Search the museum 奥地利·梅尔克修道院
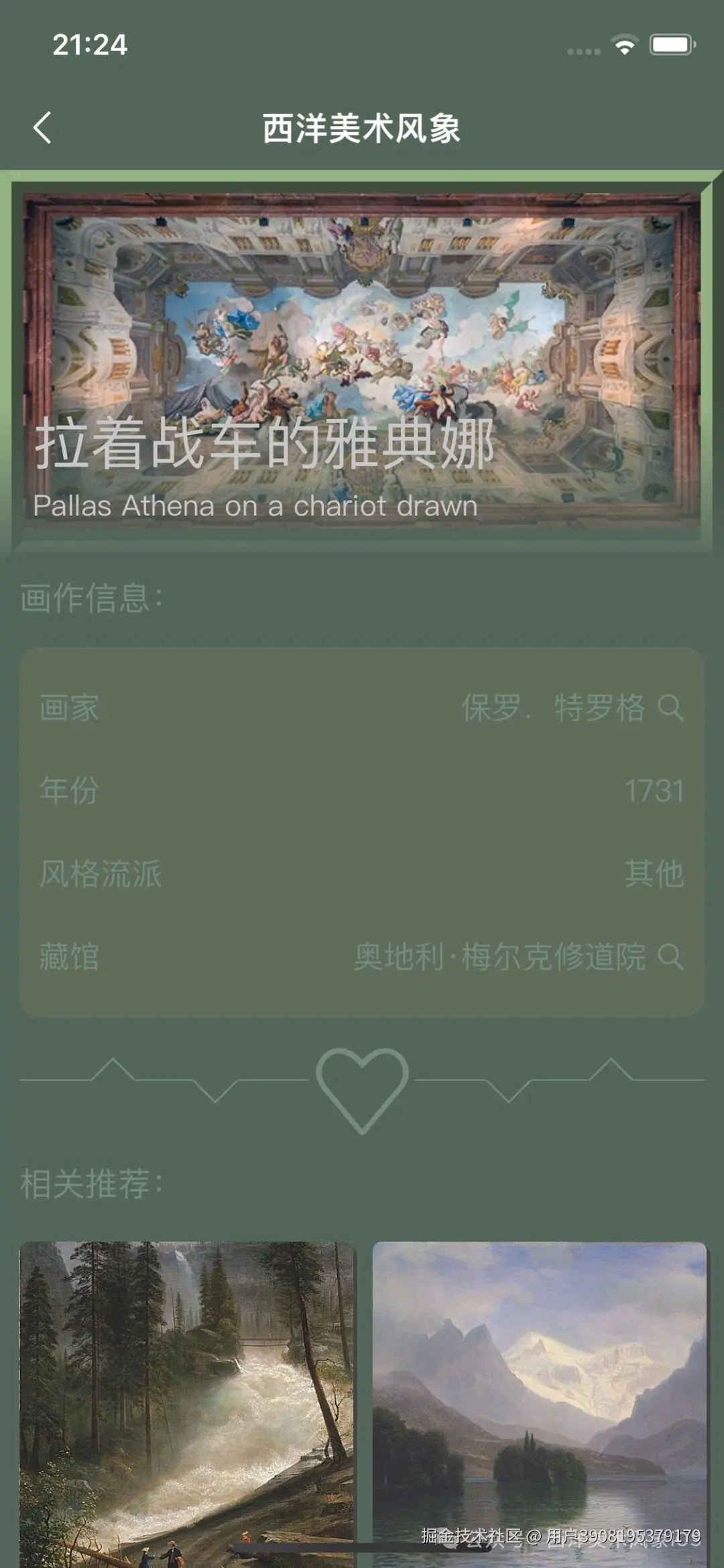The height and width of the screenshot is (1568, 724). (670, 957)
